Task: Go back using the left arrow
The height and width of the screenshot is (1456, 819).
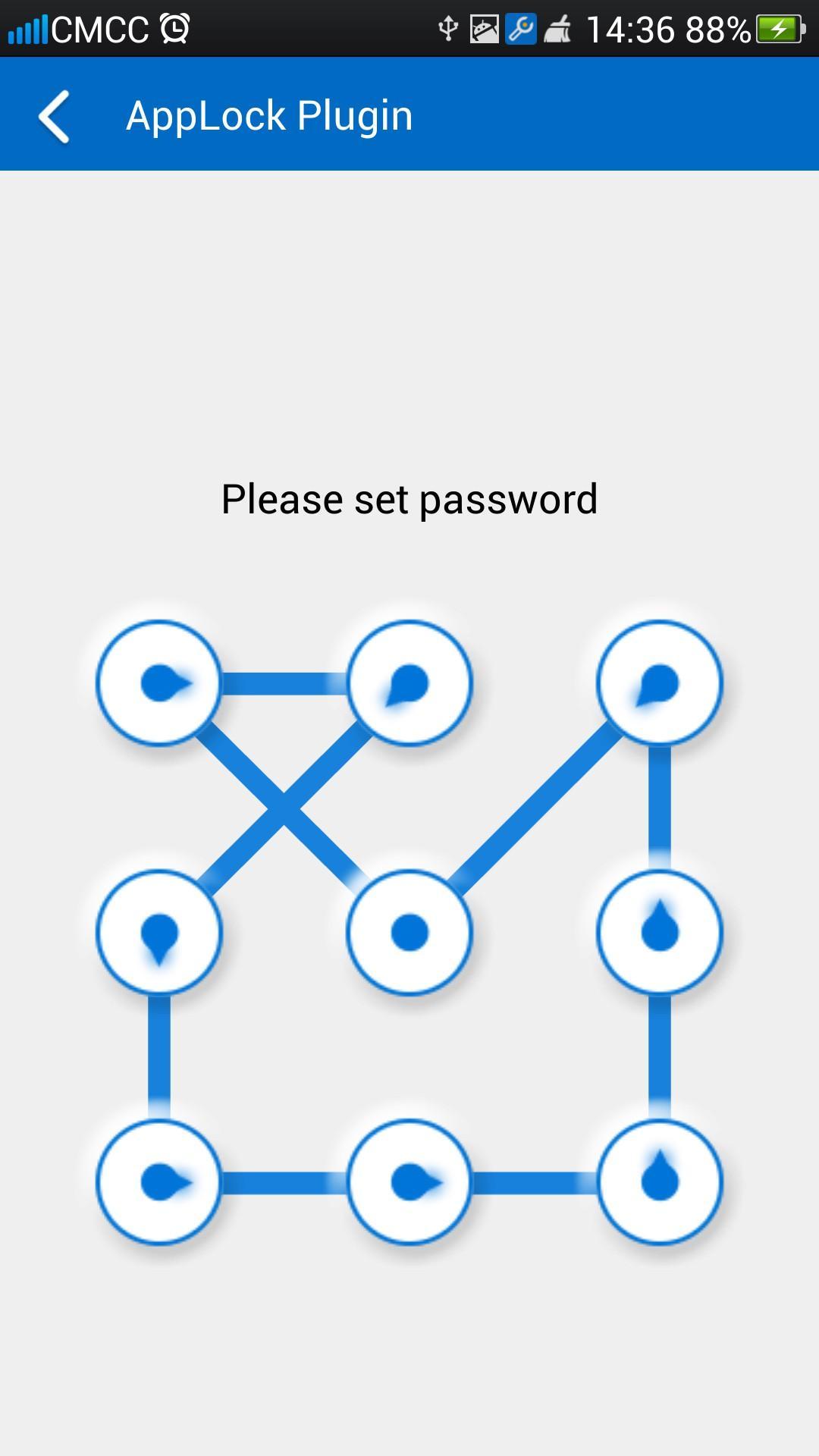Action: (54, 115)
